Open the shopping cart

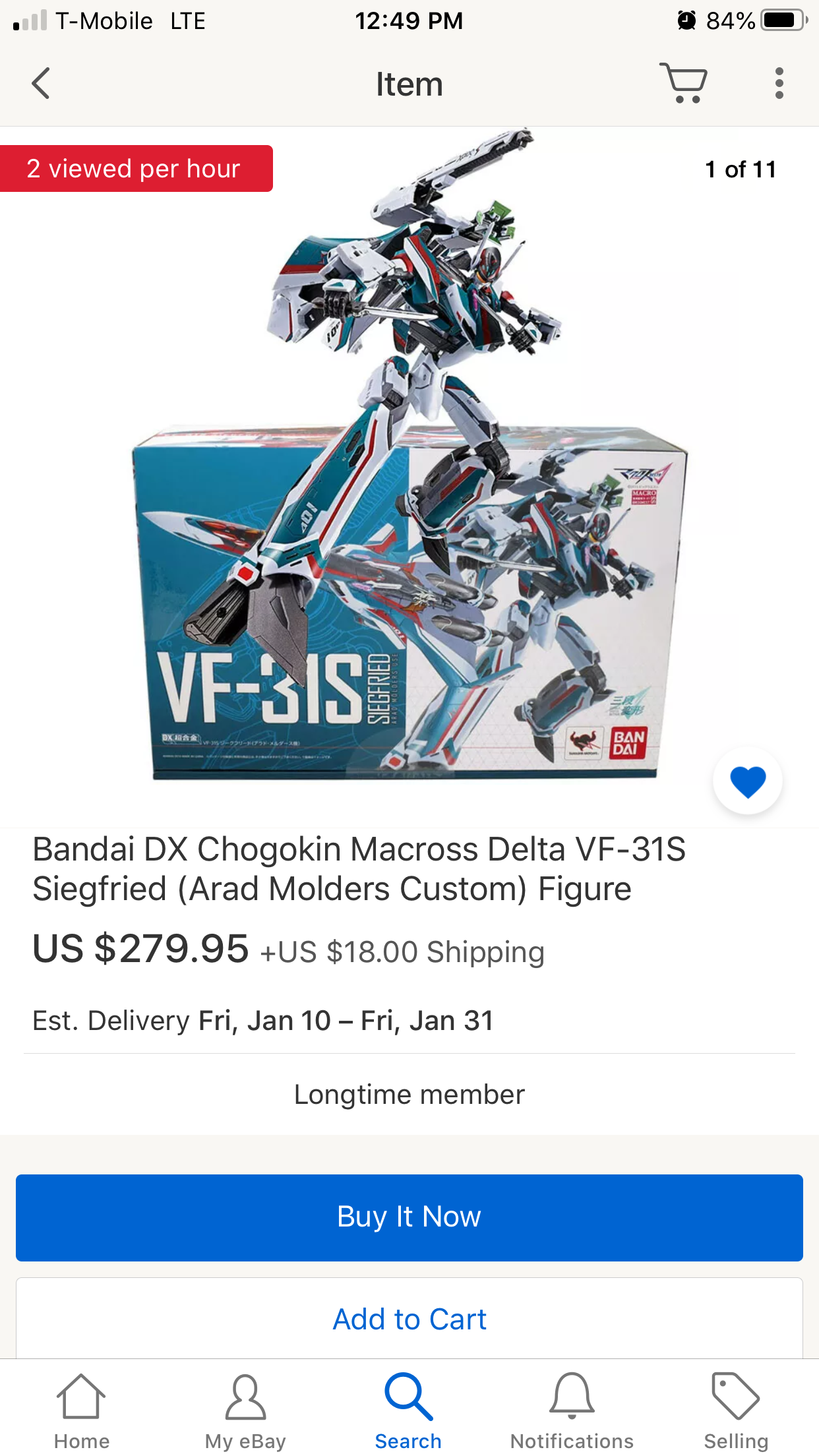pos(683,83)
